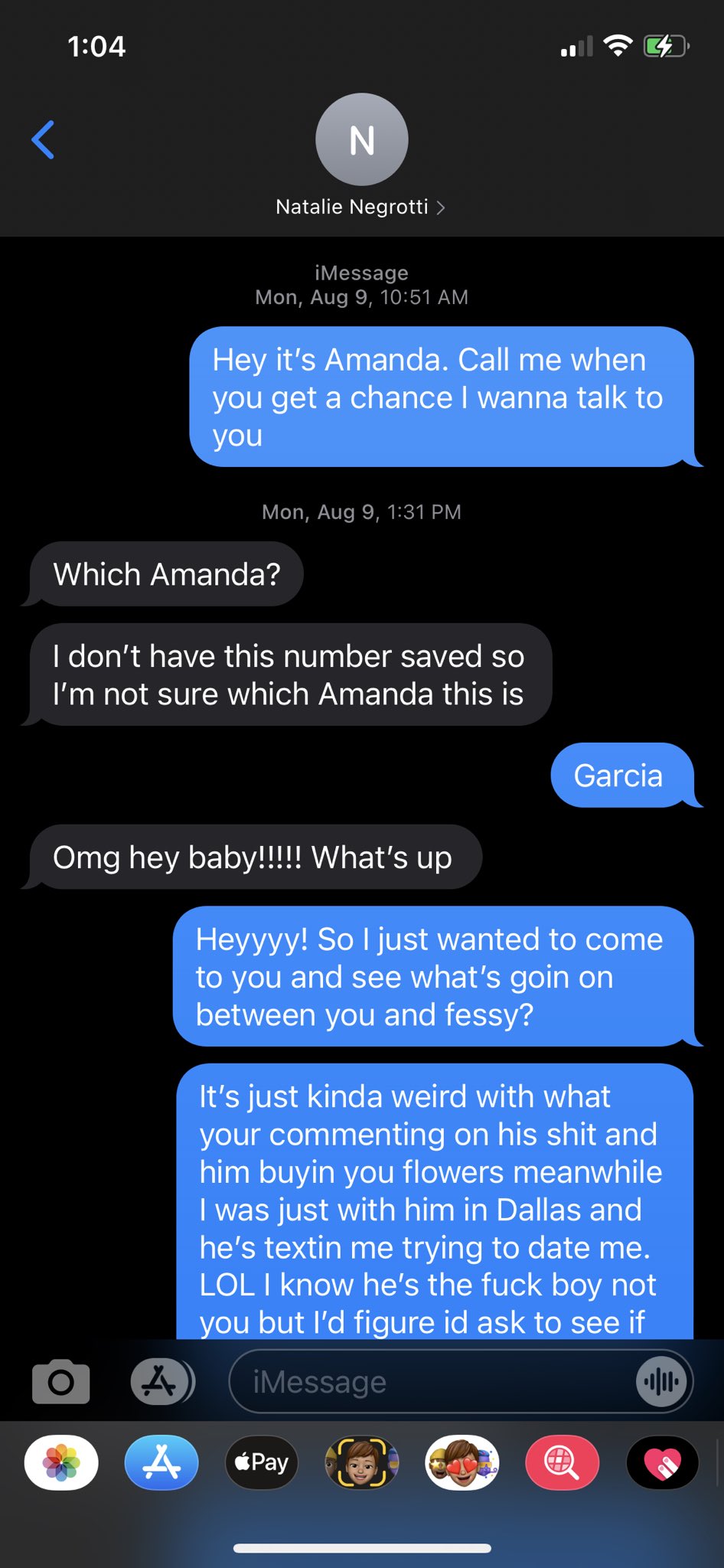Toggle the App Store apps drawer button

point(162,1381)
